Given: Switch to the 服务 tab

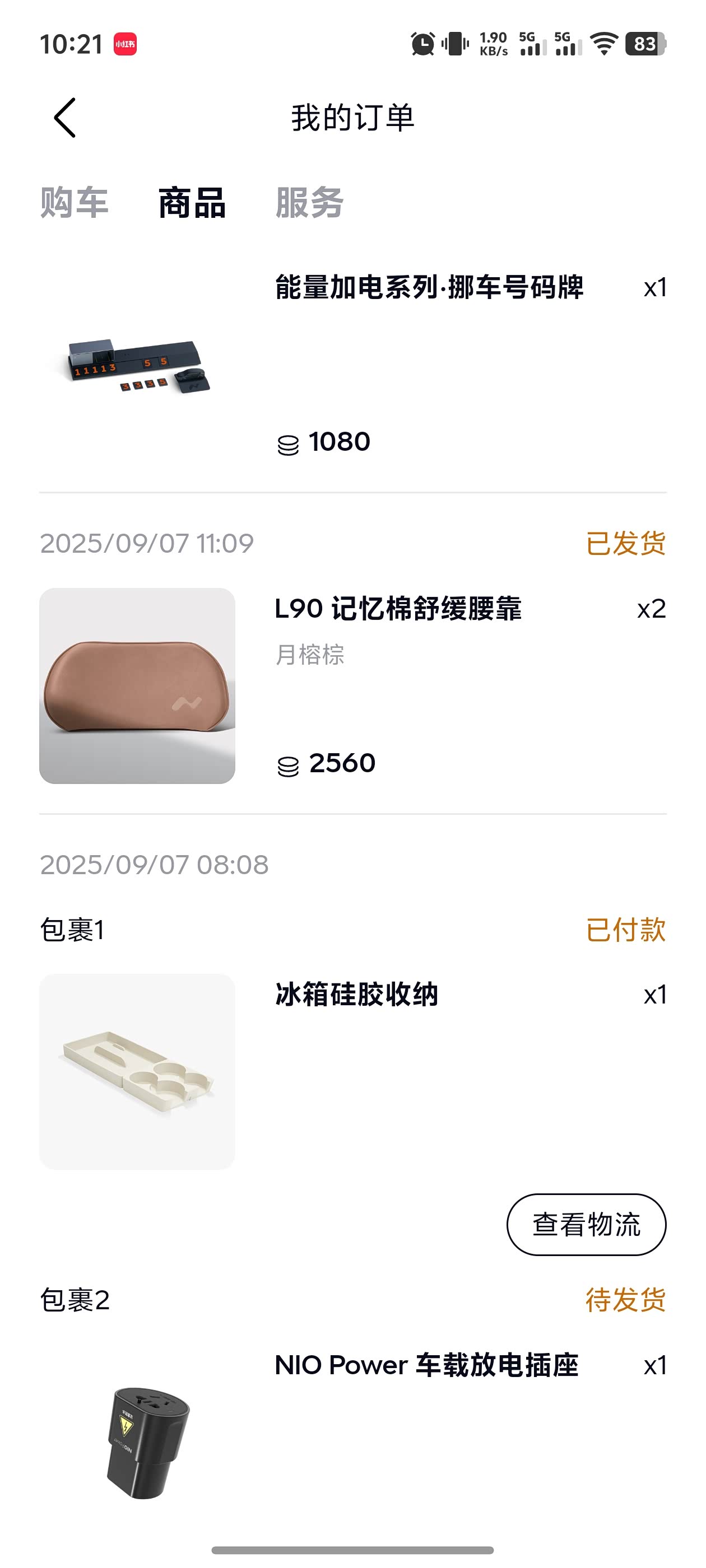Looking at the screenshot, I should tap(309, 203).
